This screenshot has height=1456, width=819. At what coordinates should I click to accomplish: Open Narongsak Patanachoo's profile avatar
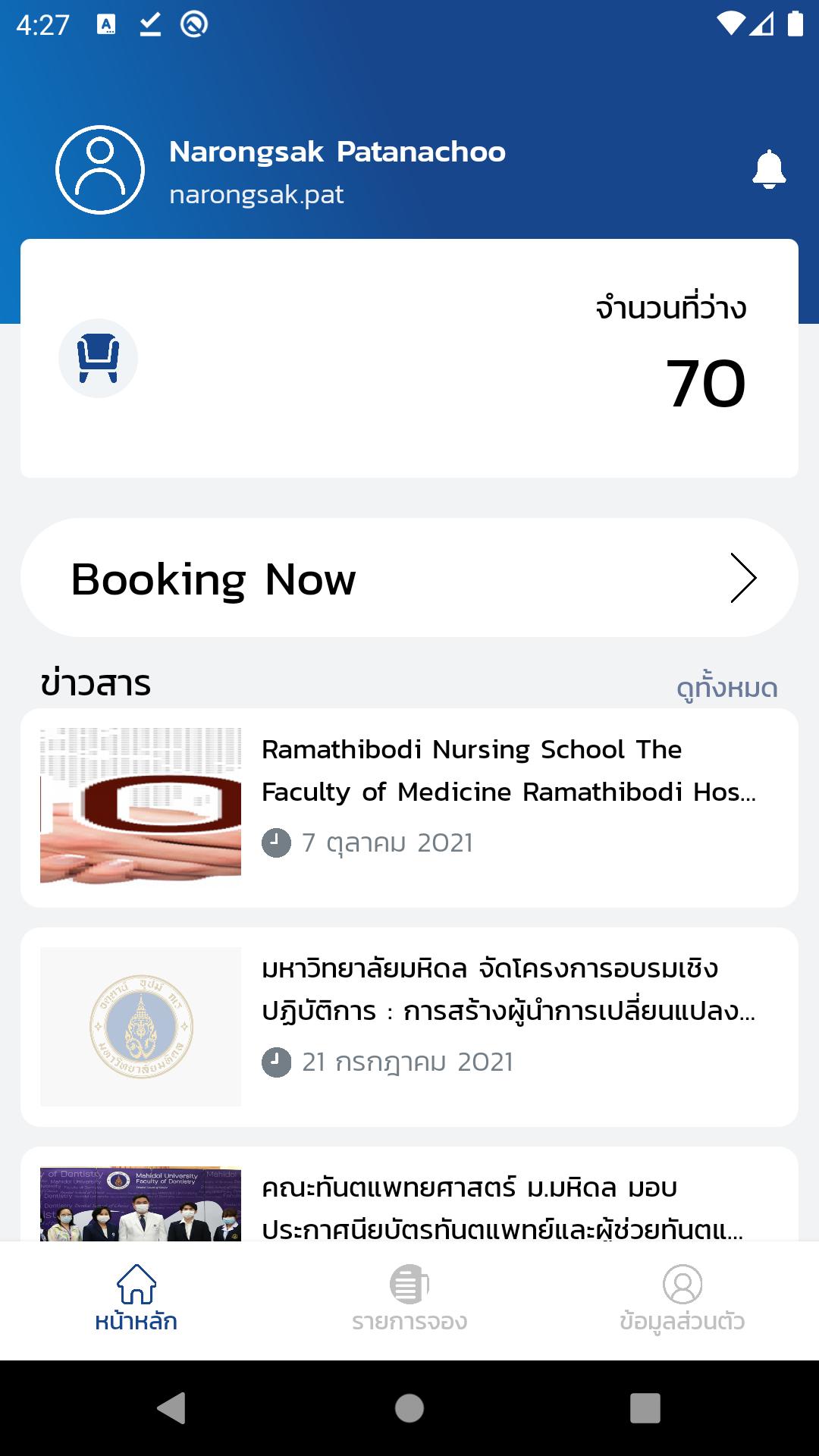click(100, 170)
